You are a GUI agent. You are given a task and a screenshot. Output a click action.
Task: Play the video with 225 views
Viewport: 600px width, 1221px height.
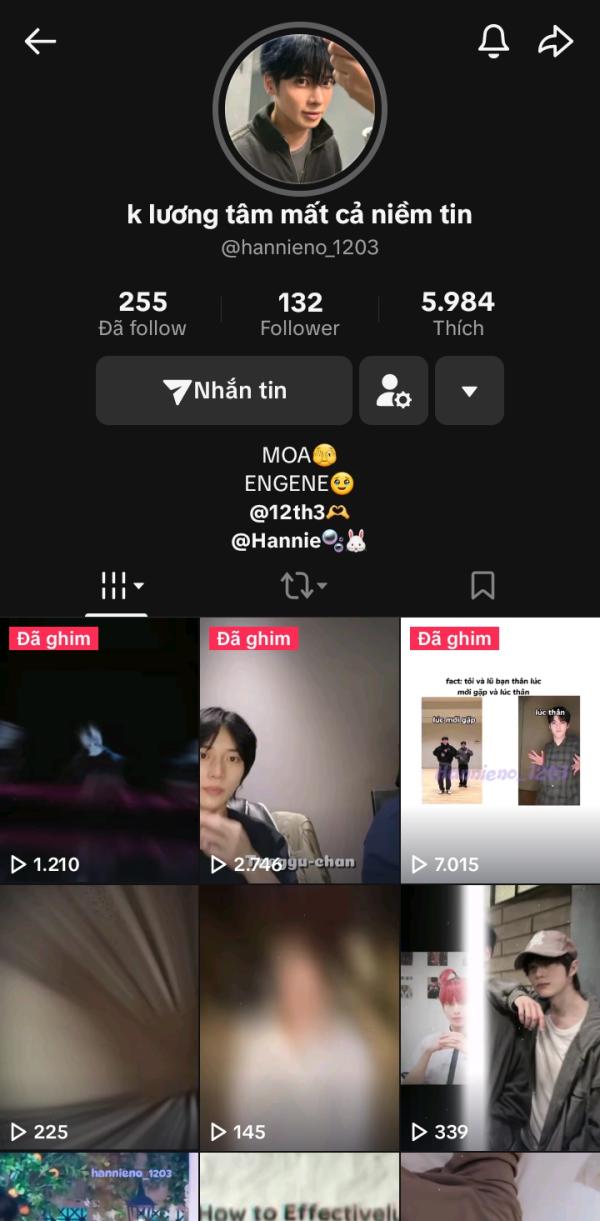click(x=99, y=1017)
